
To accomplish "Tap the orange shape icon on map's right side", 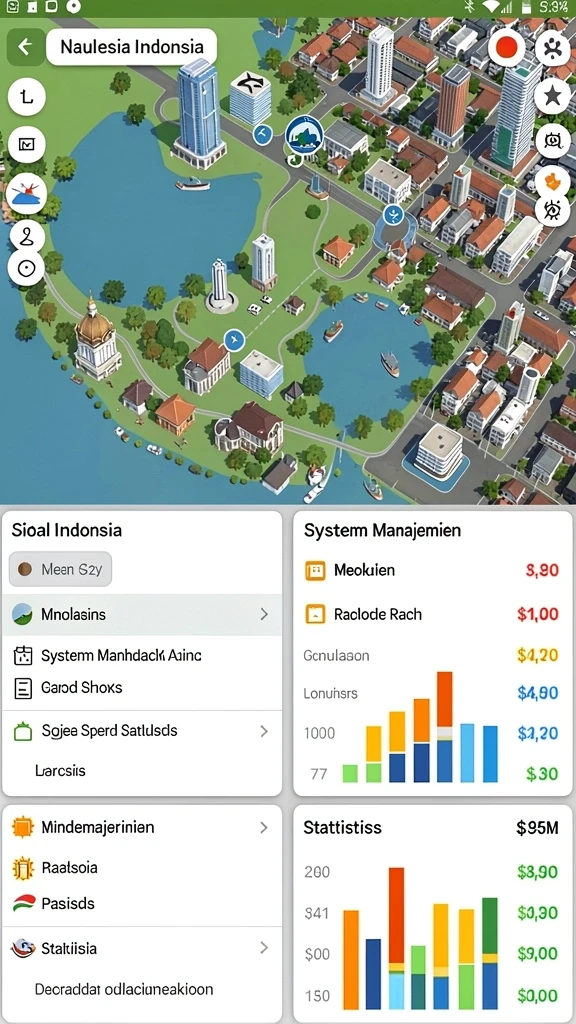I will (x=552, y=180).
